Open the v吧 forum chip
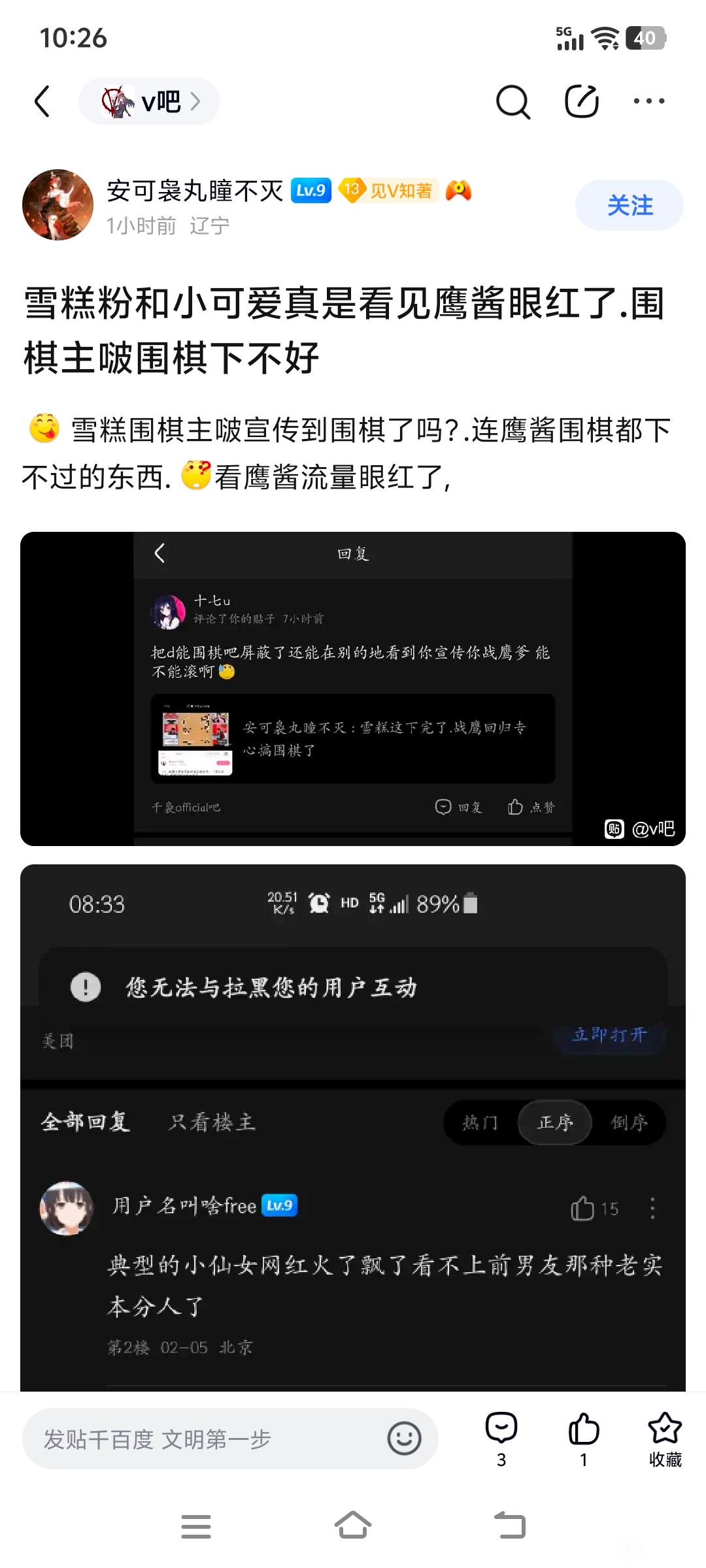The image size is (706, 1568). 149,101
